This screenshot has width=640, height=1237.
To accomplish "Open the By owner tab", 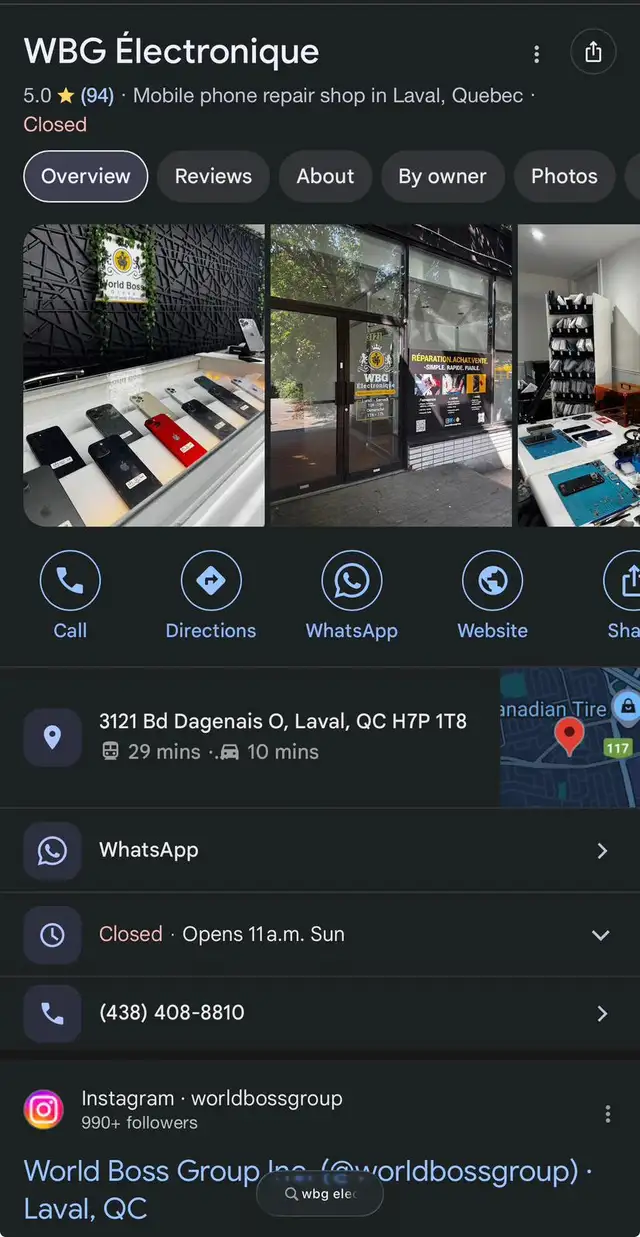I will [x=442, y=176].
